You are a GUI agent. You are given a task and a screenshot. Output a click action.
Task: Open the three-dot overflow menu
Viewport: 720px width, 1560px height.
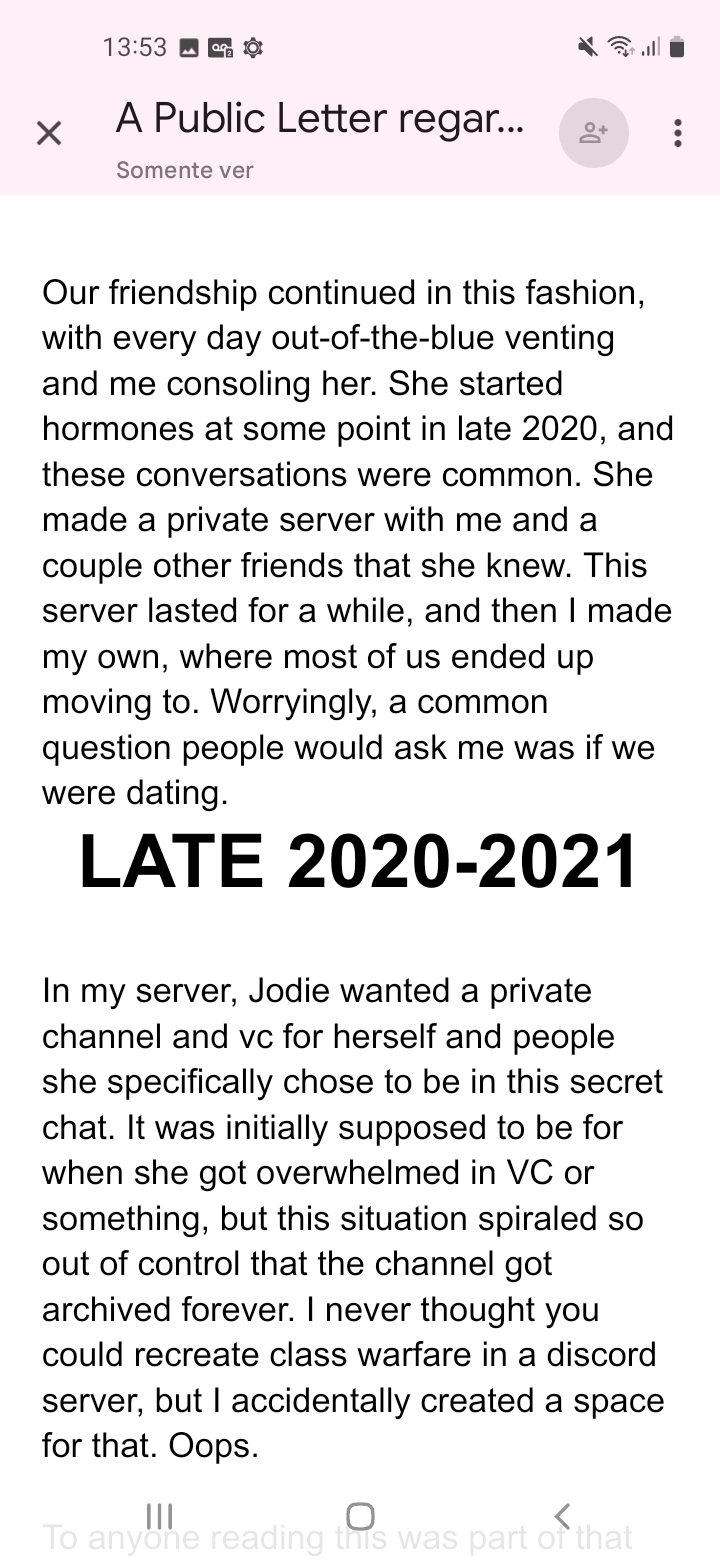[678, 133]
